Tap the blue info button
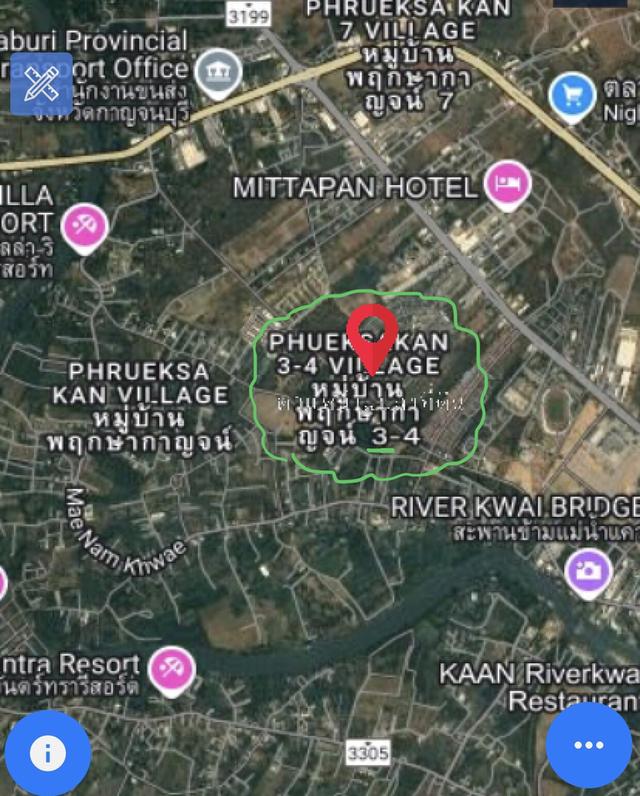 coord(47,753)
